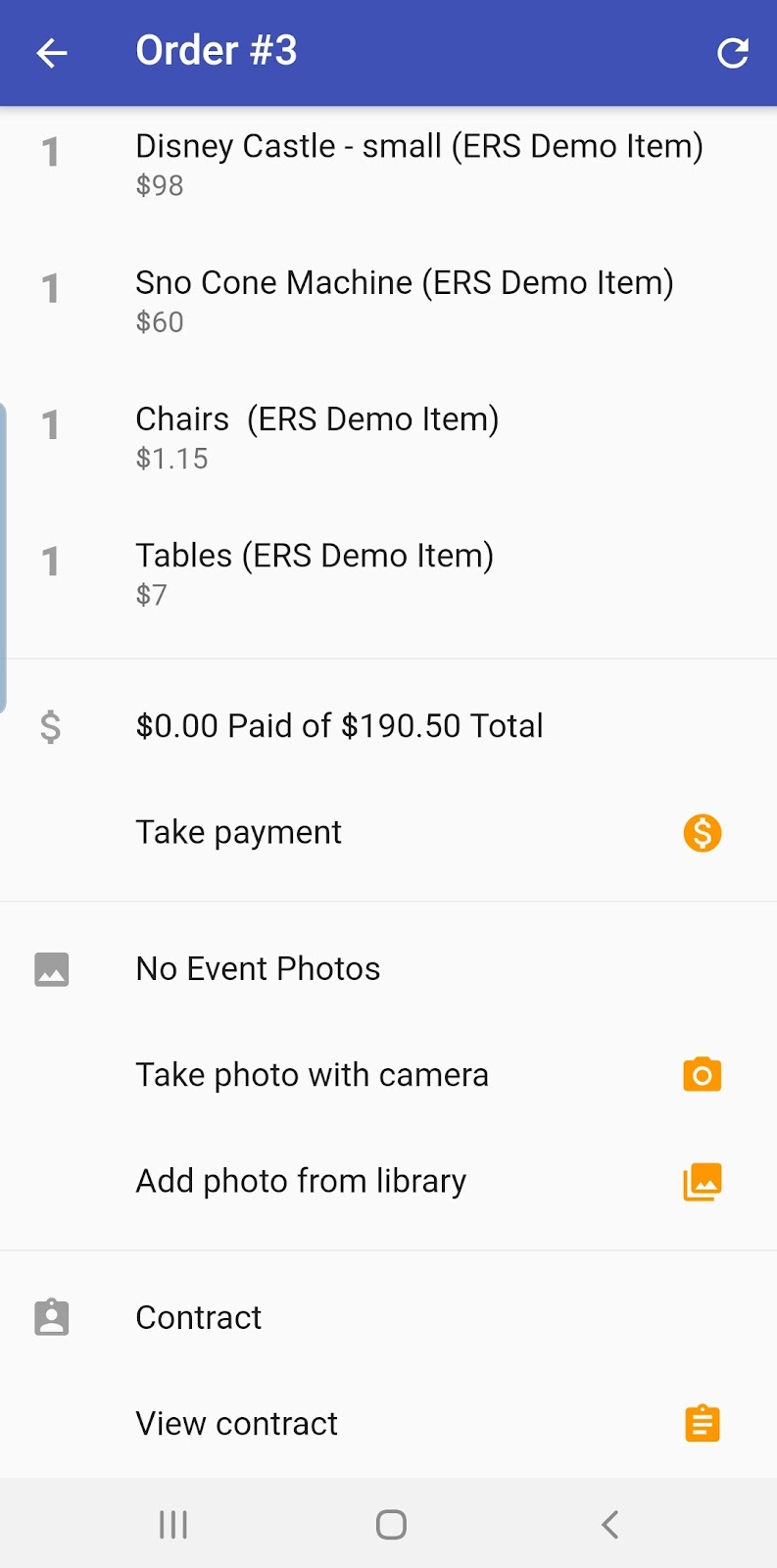Open recent apps from navigation bar
777x1568 pixels.
(173, 1525)
